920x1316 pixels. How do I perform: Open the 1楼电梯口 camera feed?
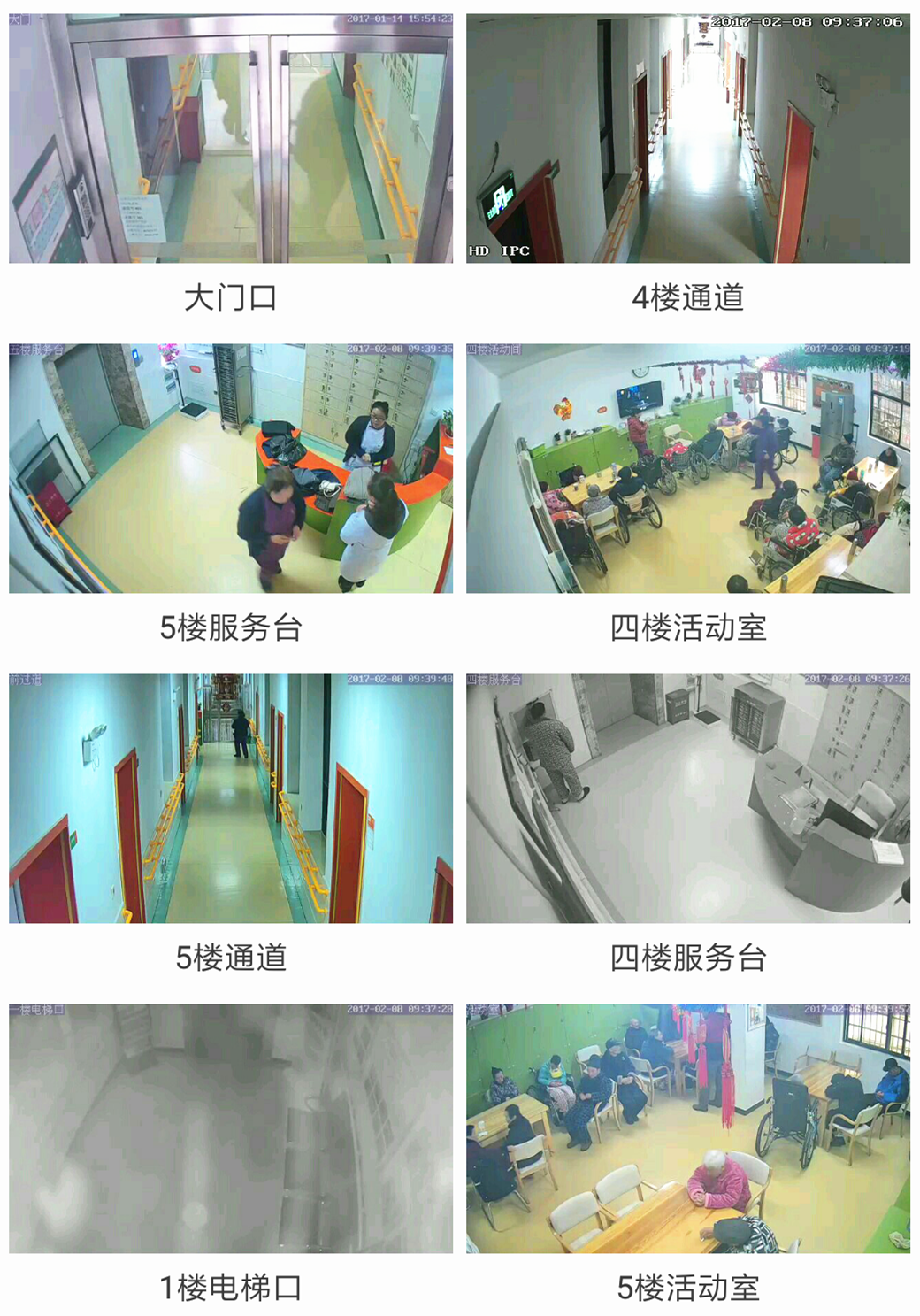[231, 1128]
